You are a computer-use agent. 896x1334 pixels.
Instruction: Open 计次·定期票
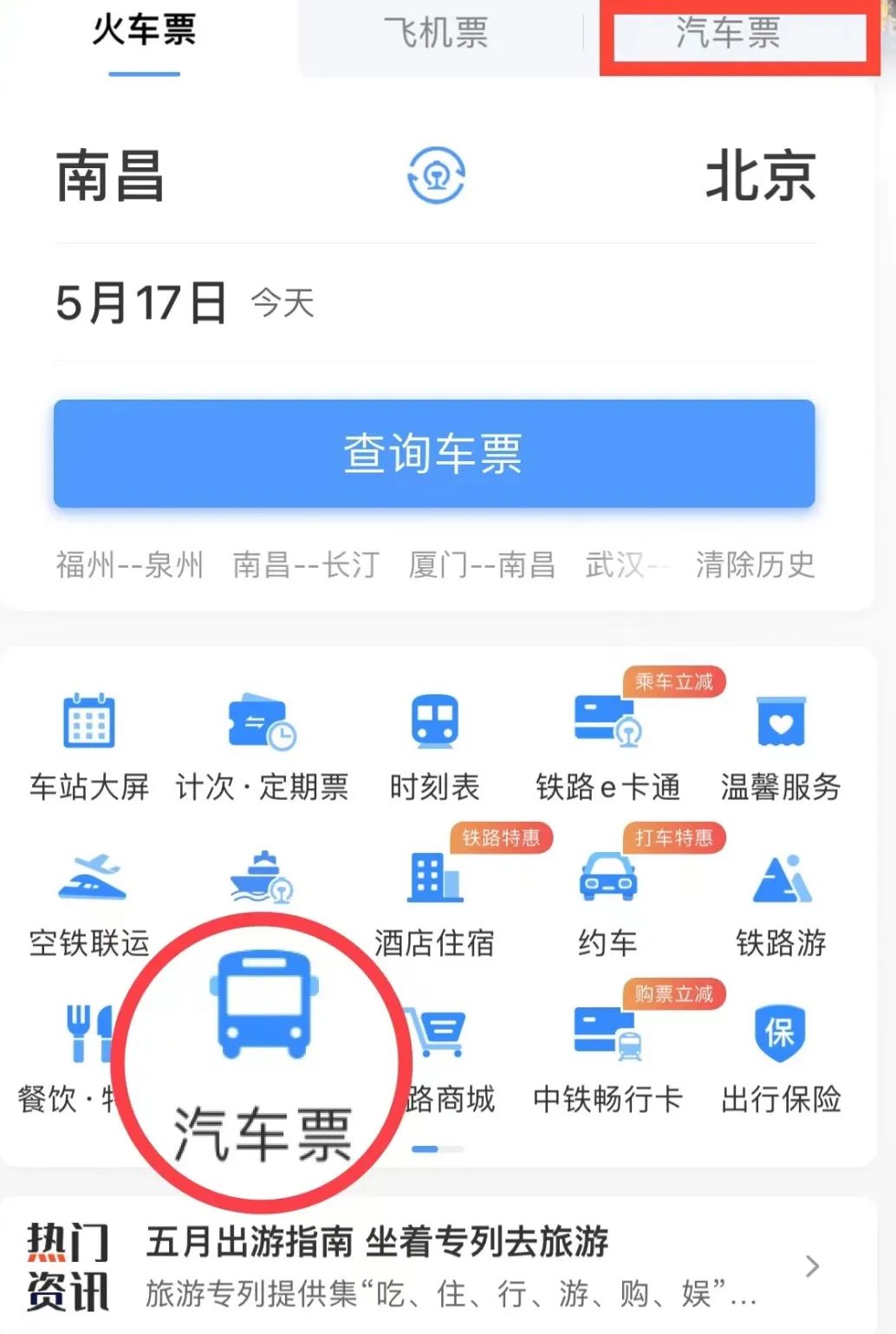(x=262, y=745)
